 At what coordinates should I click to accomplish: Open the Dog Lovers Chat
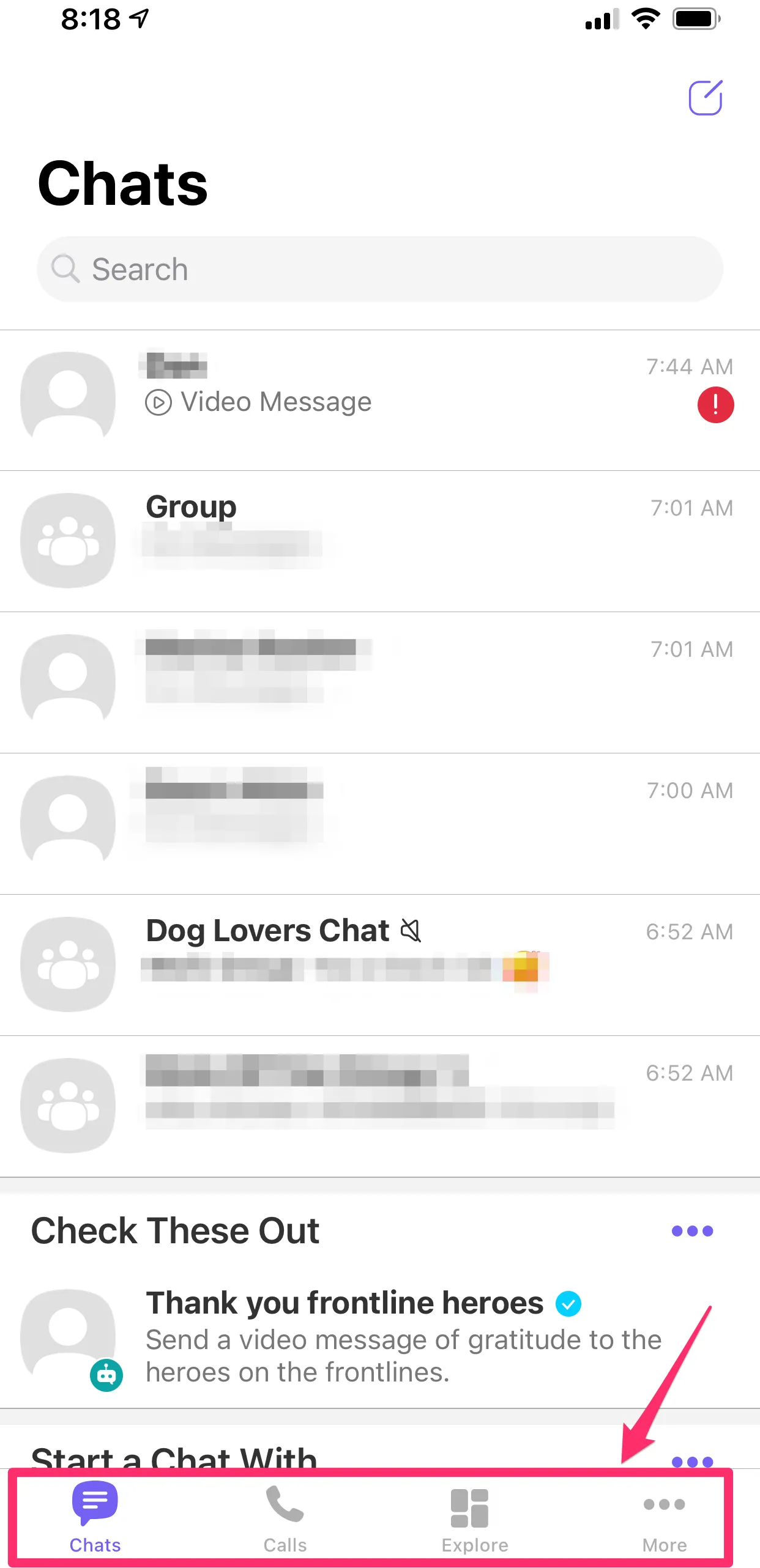tap(380, 965)
